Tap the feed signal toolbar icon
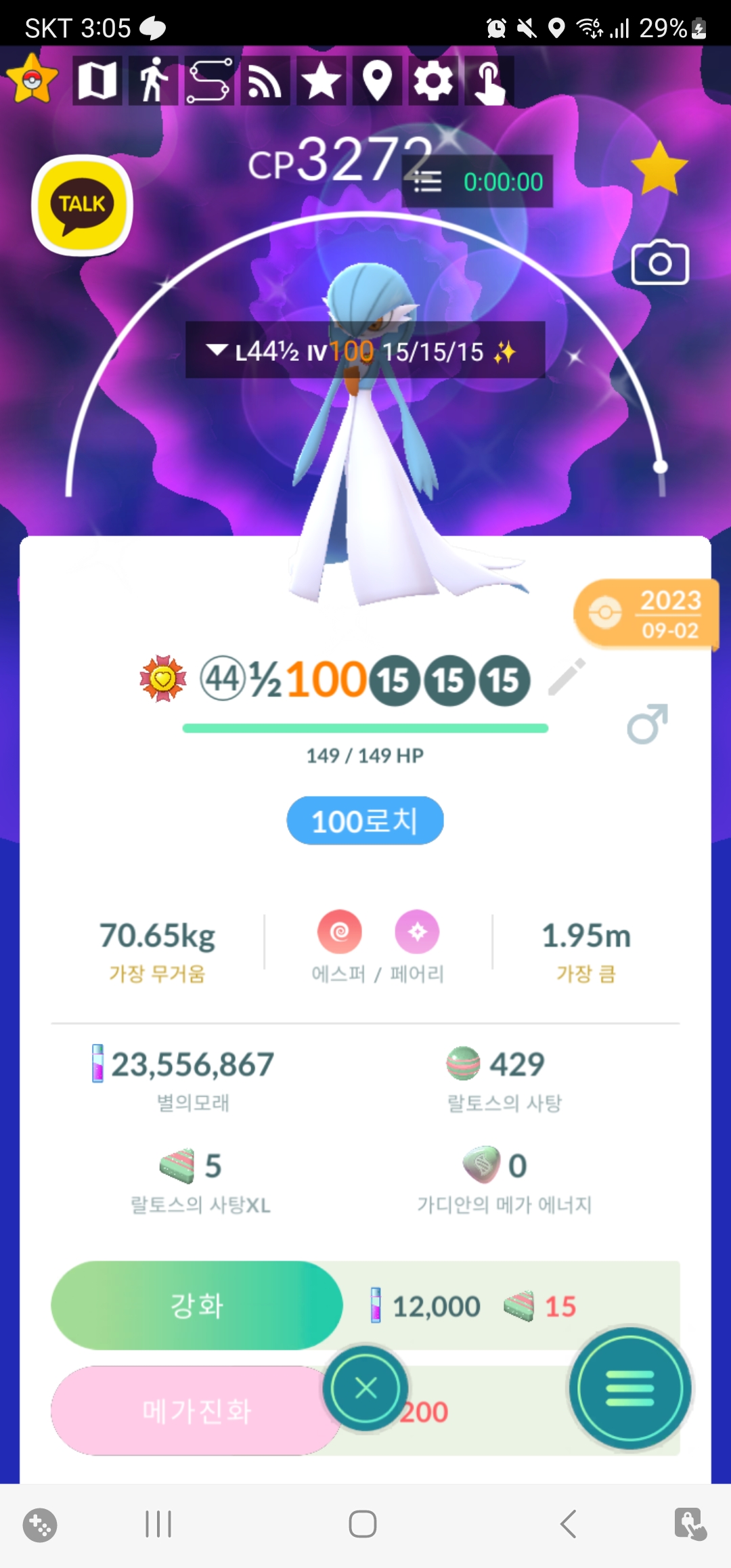Viewport: 731px width, 1568px height. click(265, 81)
